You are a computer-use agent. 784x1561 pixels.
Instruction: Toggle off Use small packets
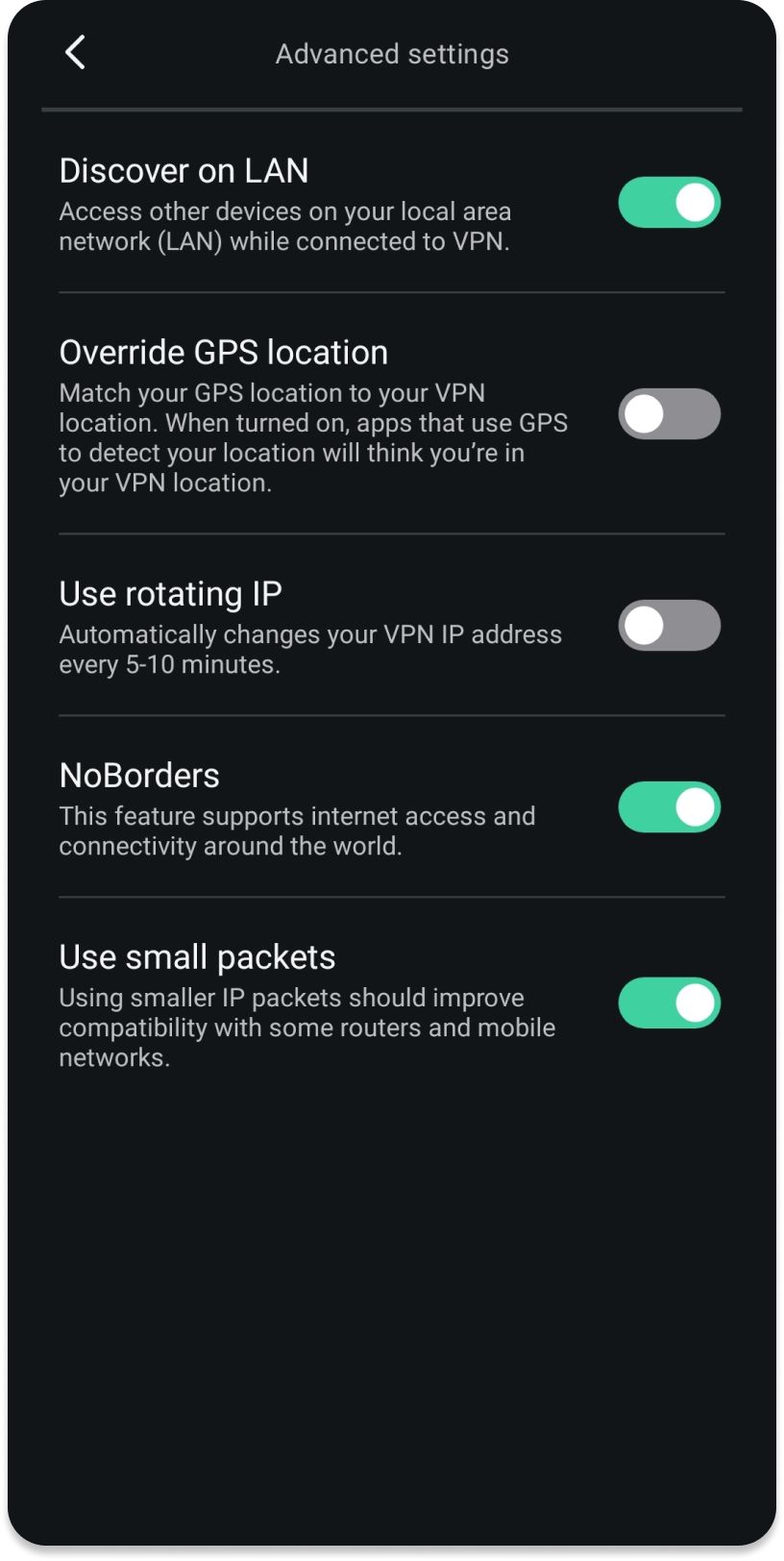pyautogui.click(x=669, y=1003)
